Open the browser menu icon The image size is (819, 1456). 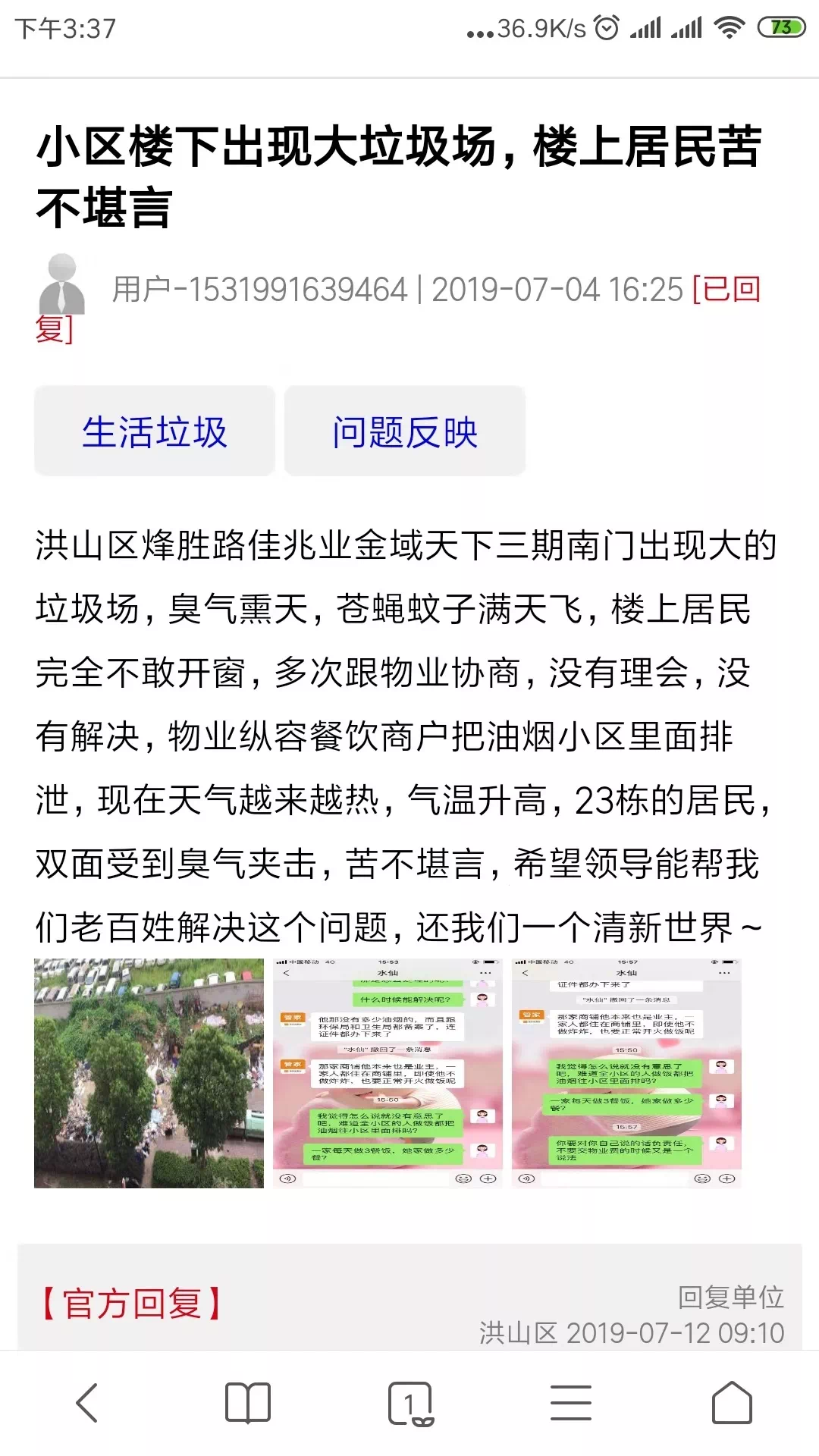(571, 1403)
